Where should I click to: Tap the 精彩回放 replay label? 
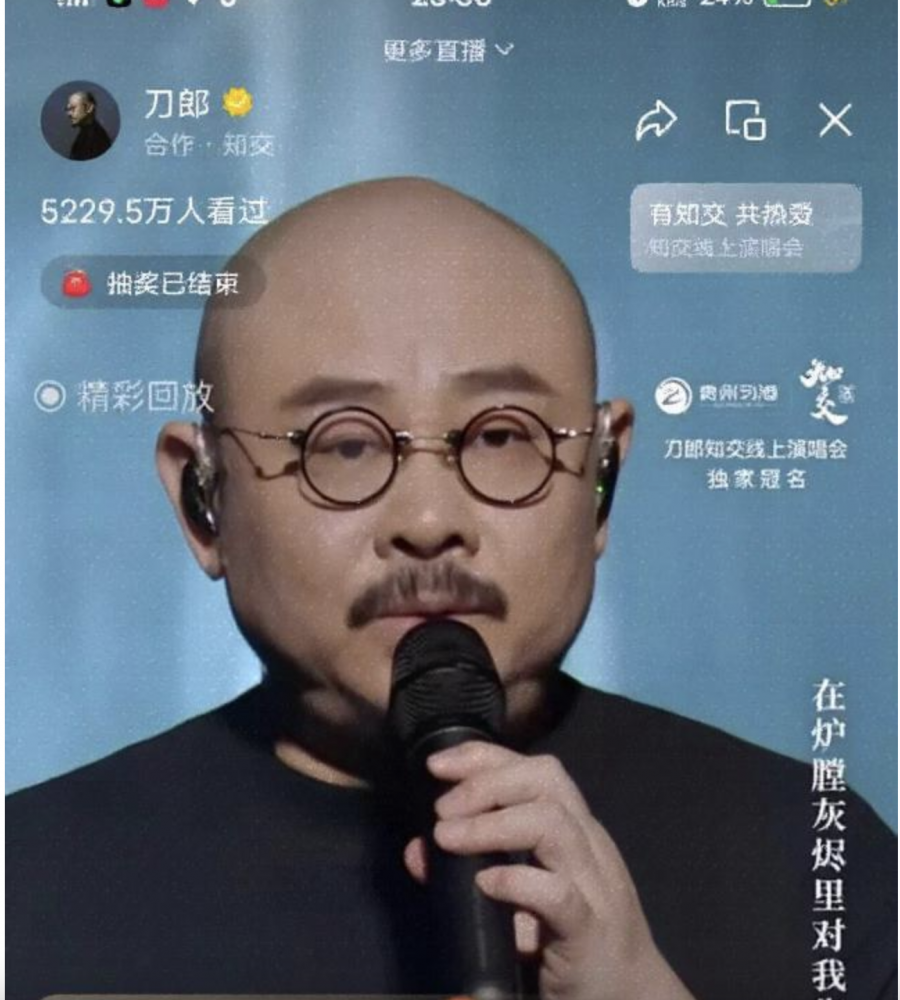pos(125,397)
